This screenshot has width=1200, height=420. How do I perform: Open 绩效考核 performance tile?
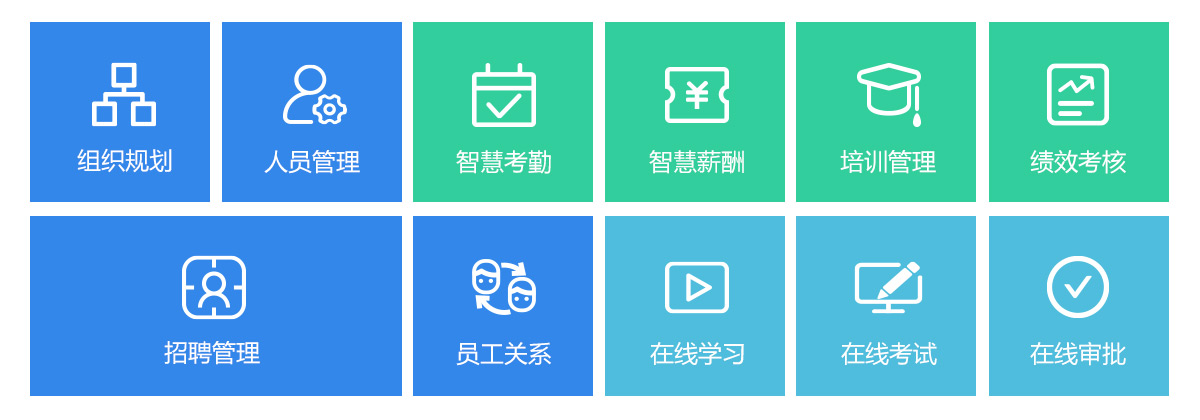coord(1078,112)
